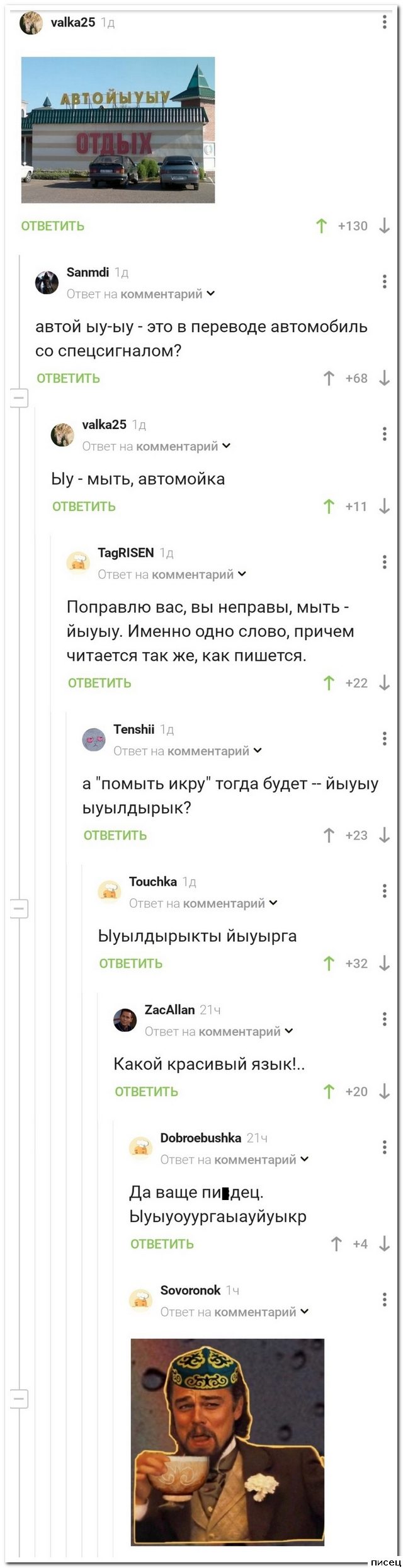403x1568 pixels.
Task: Open the overflow menu on Dobroebushka's comment
Action: [x=384, y=1147]
